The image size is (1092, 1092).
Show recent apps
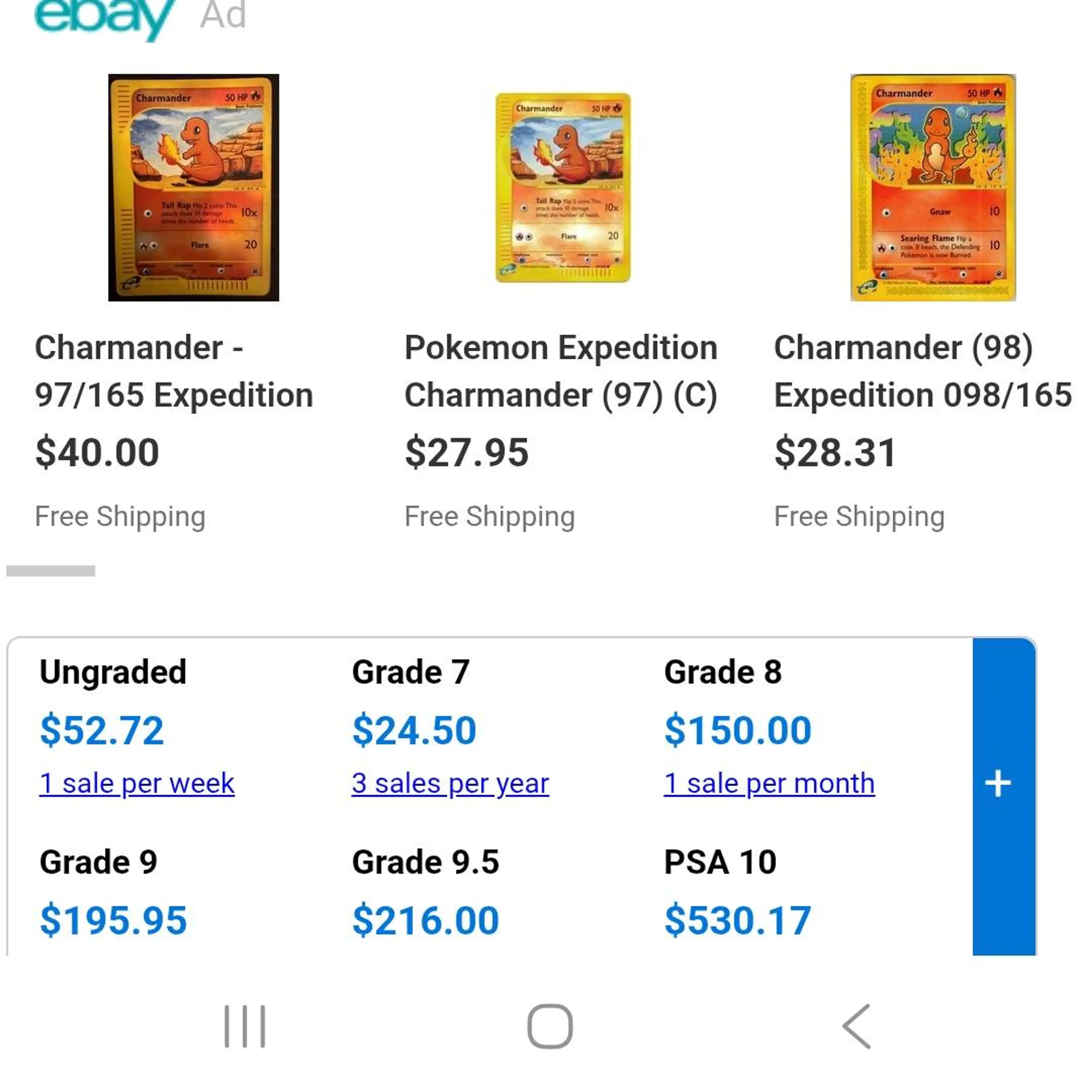coord(245,1026)
